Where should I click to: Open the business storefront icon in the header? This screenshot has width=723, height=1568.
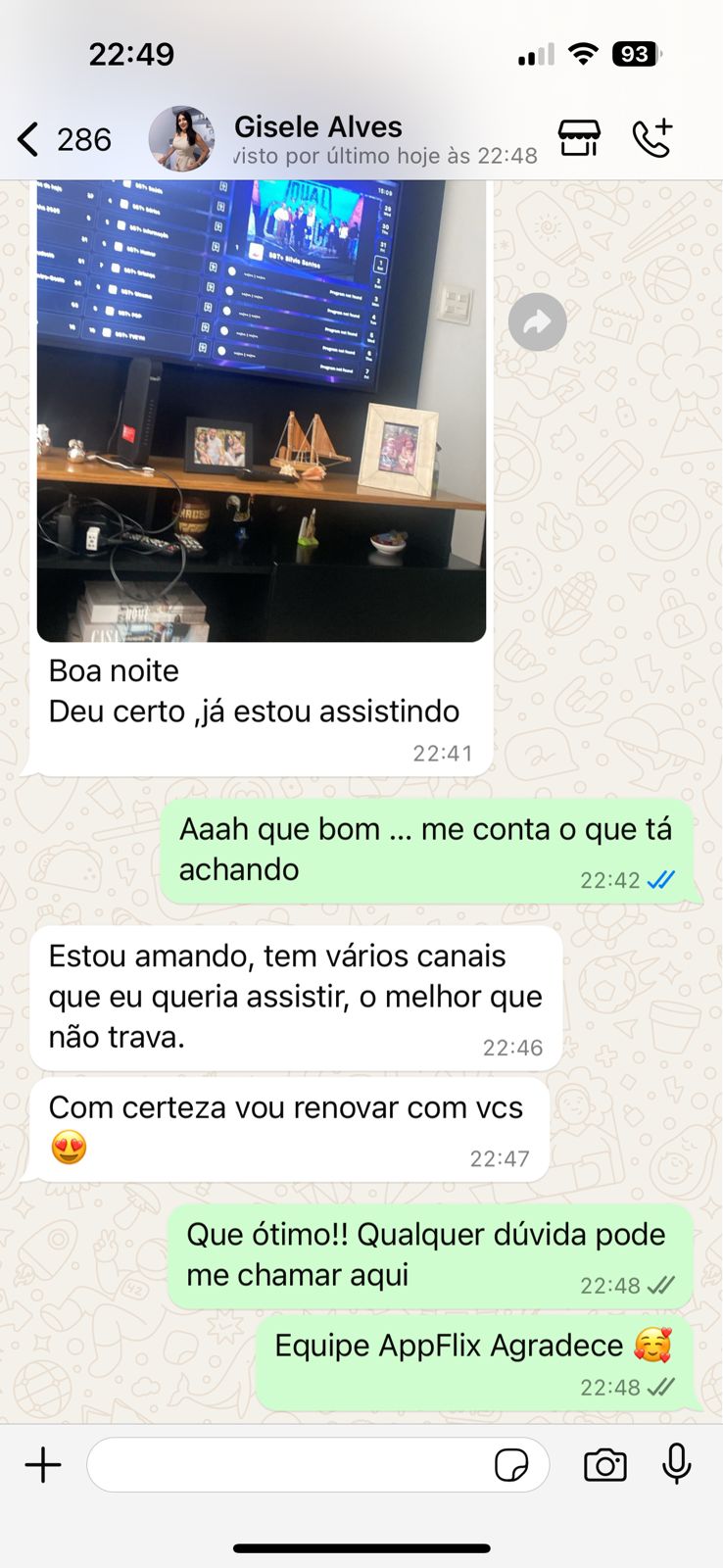tap(579, 138)
